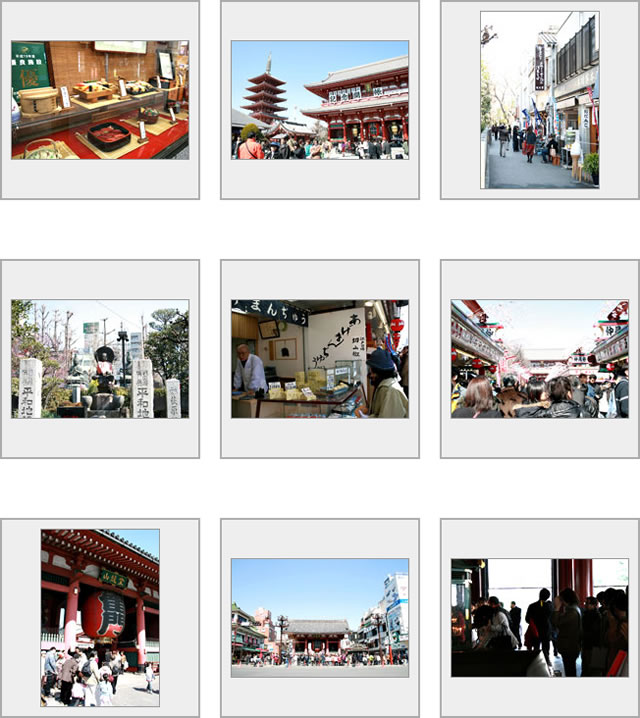
Task: Select the photo of stone pillars and statue
Action: tap(100, 359)
